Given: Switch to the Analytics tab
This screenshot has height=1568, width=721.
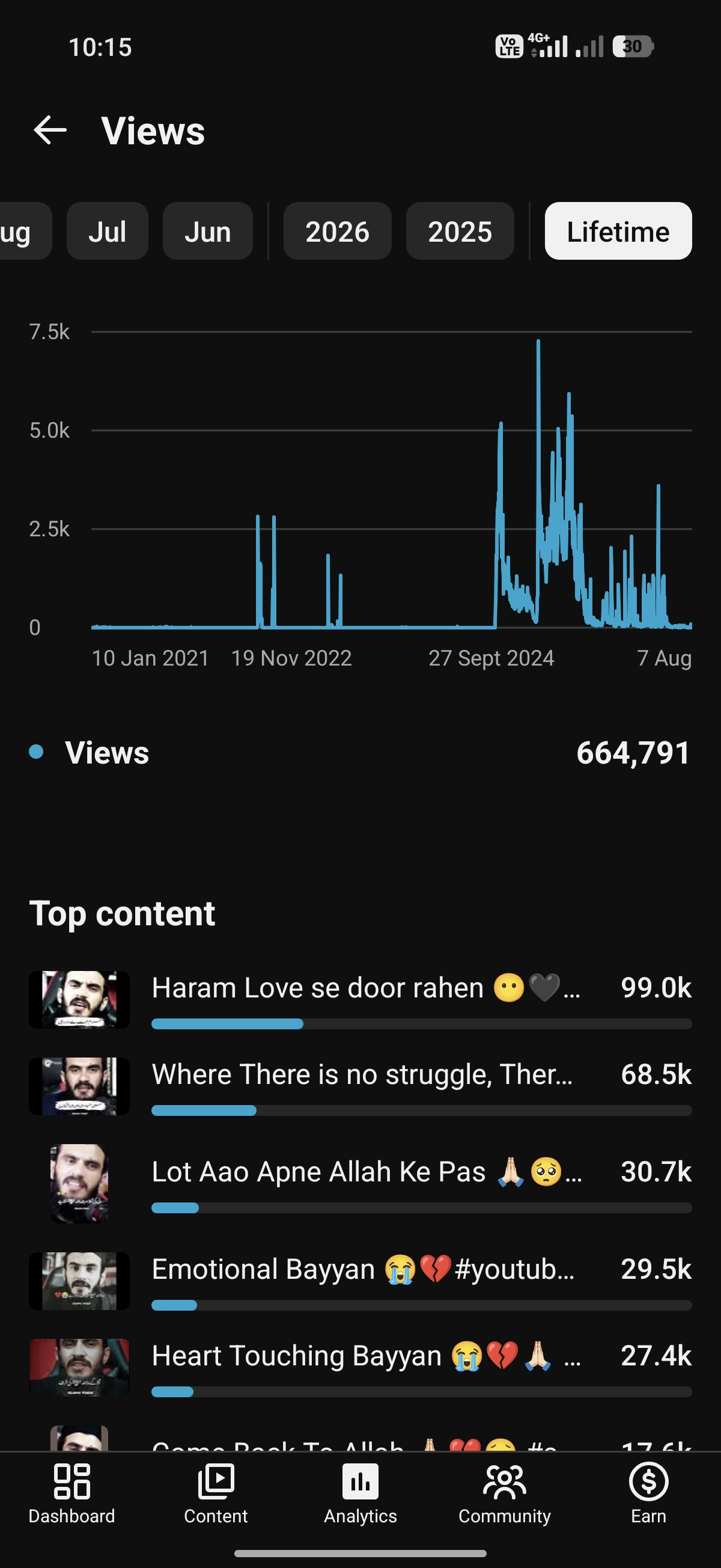Looking at the screenshot, I should (x=360, y=1494).
